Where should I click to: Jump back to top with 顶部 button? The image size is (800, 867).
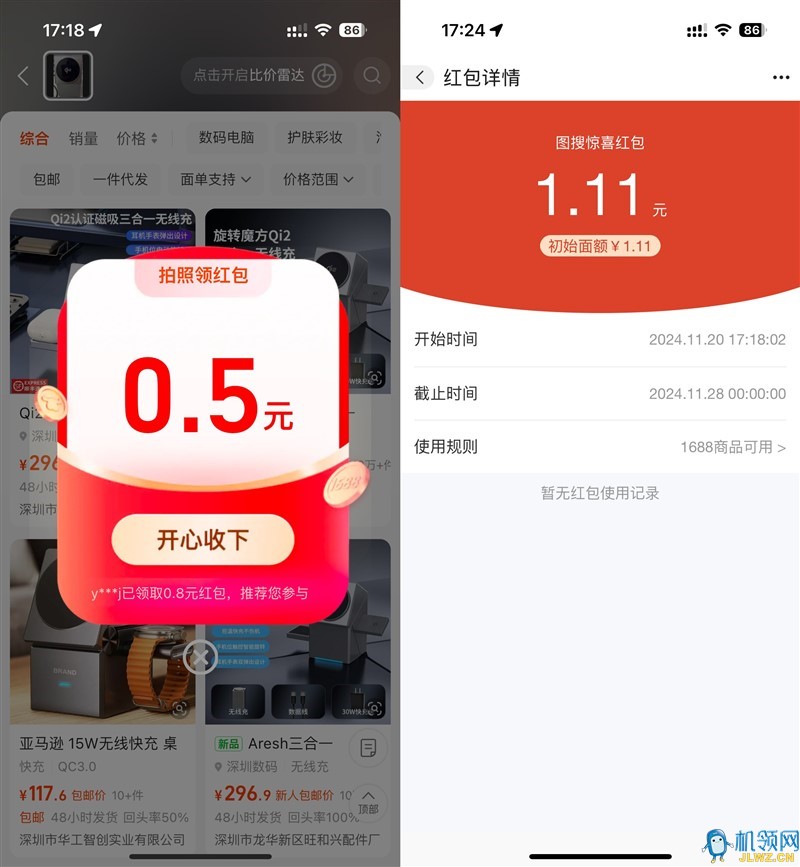pyautogui.click(x=368, y=800)
